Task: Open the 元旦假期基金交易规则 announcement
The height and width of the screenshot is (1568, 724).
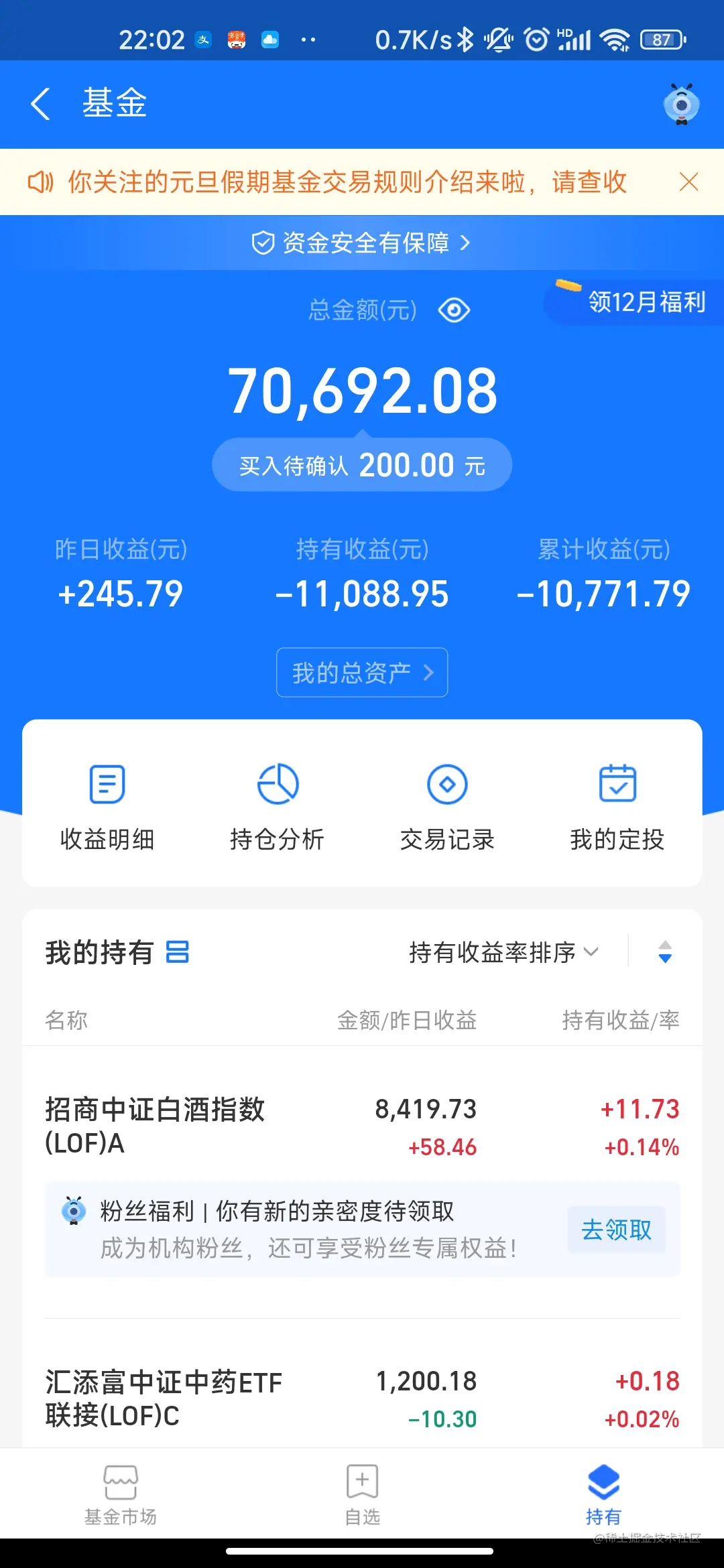Action: click(x=347, y=182)
